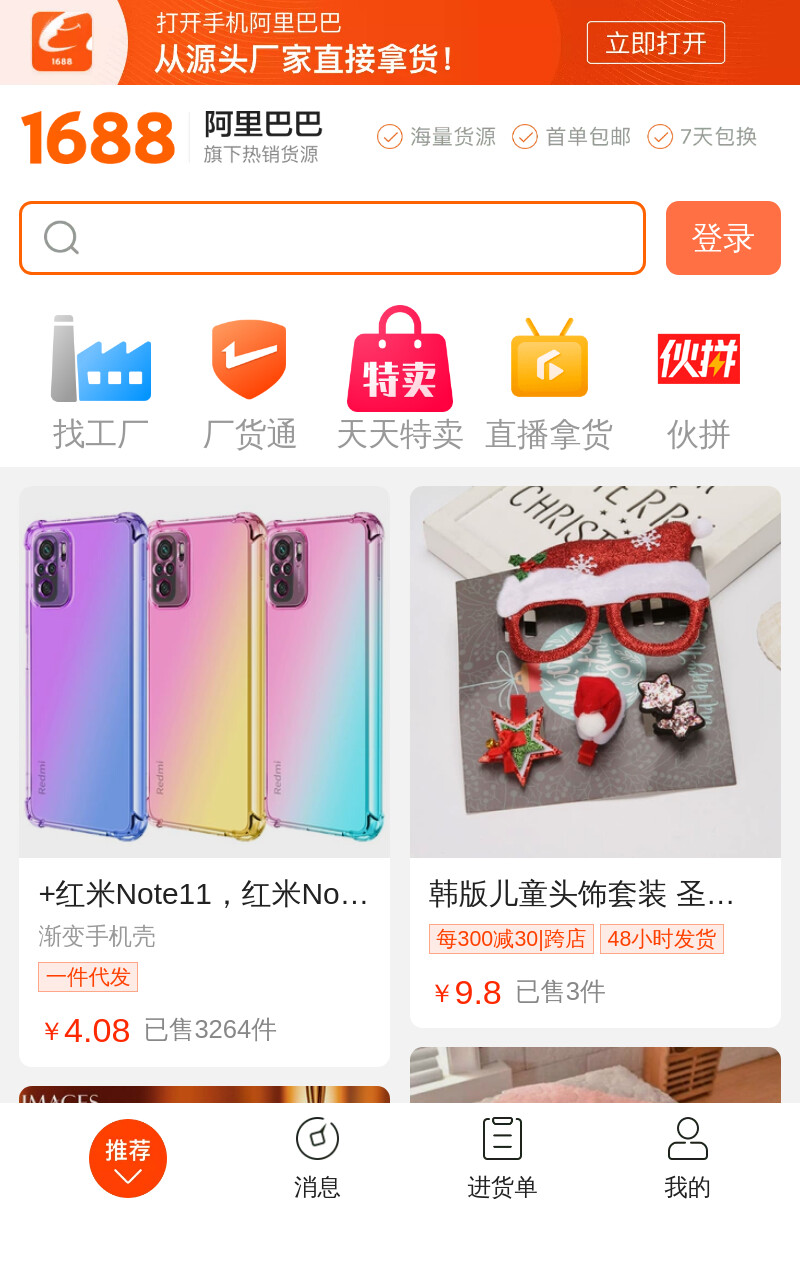Select the 推荐 tab in the bottom bar
The height and width of the screenshot is (1280, 800).
point(128,1158)
